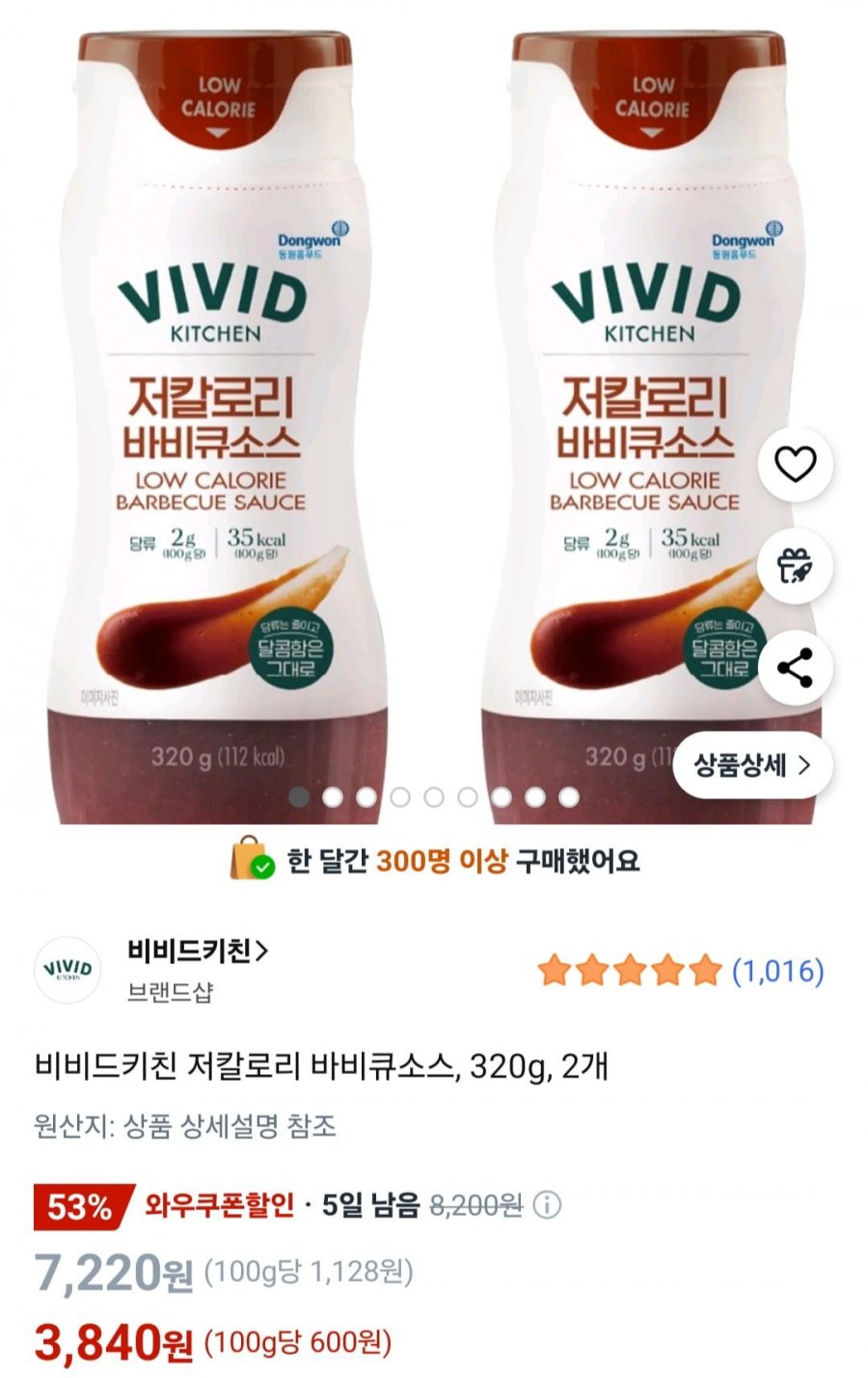Jump to second image via page dot

click(333, 797)
